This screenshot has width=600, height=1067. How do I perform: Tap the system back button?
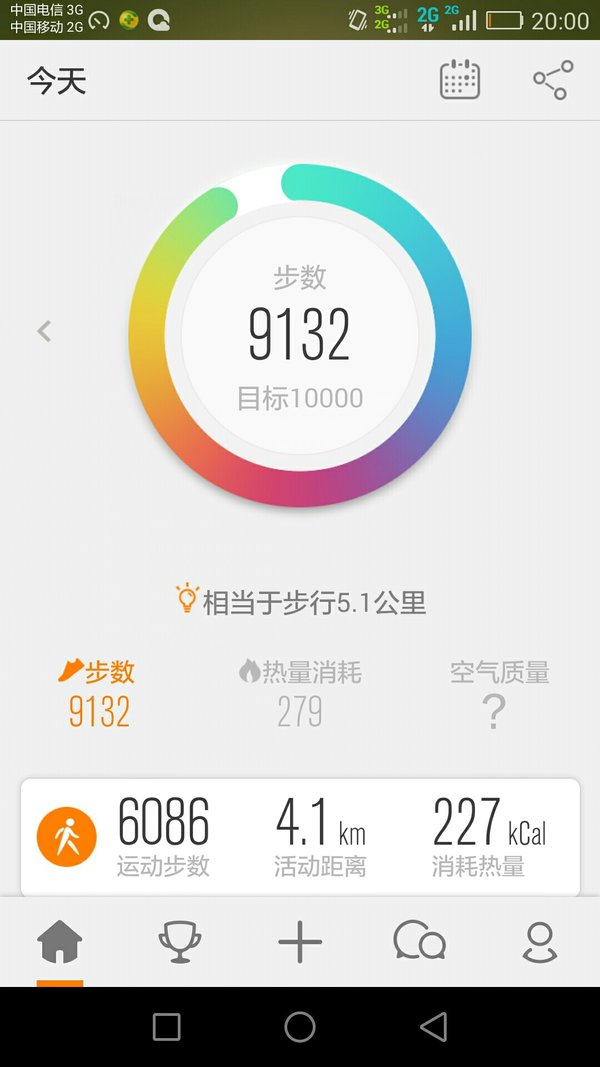click(434, 1027)
